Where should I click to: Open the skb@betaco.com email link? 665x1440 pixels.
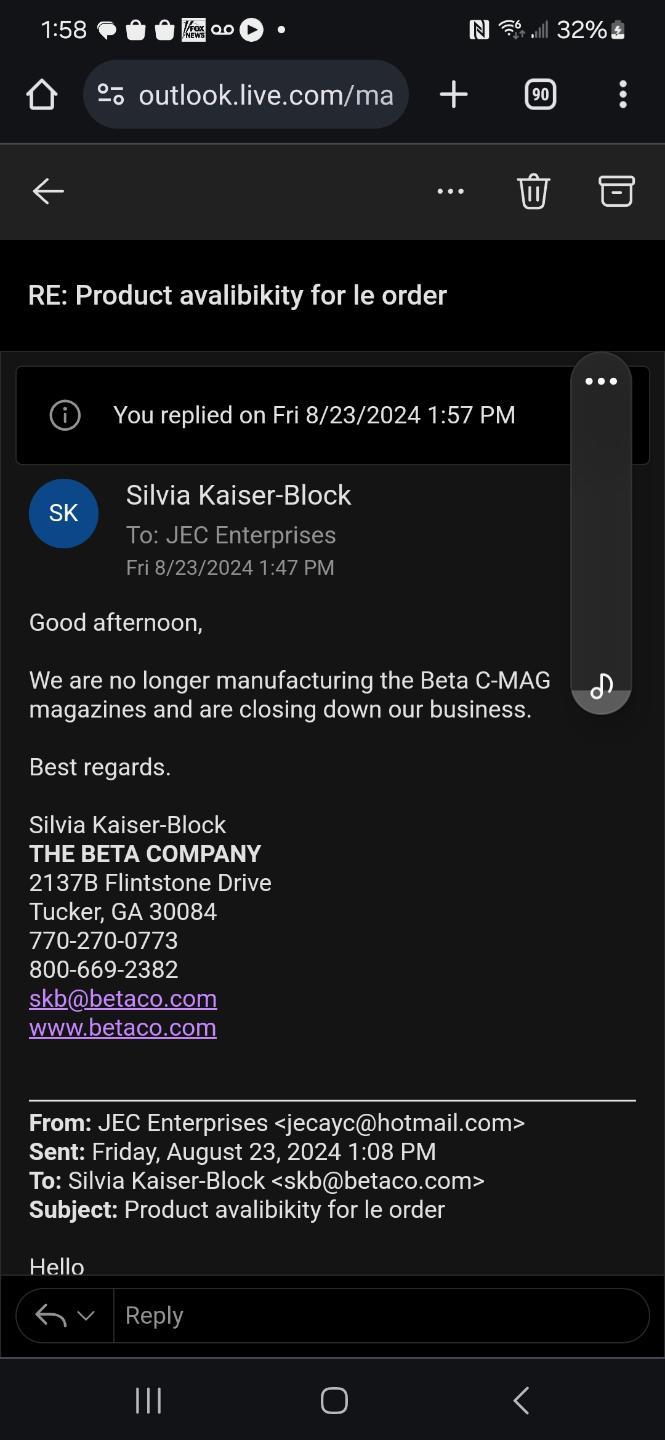point(123,998)
